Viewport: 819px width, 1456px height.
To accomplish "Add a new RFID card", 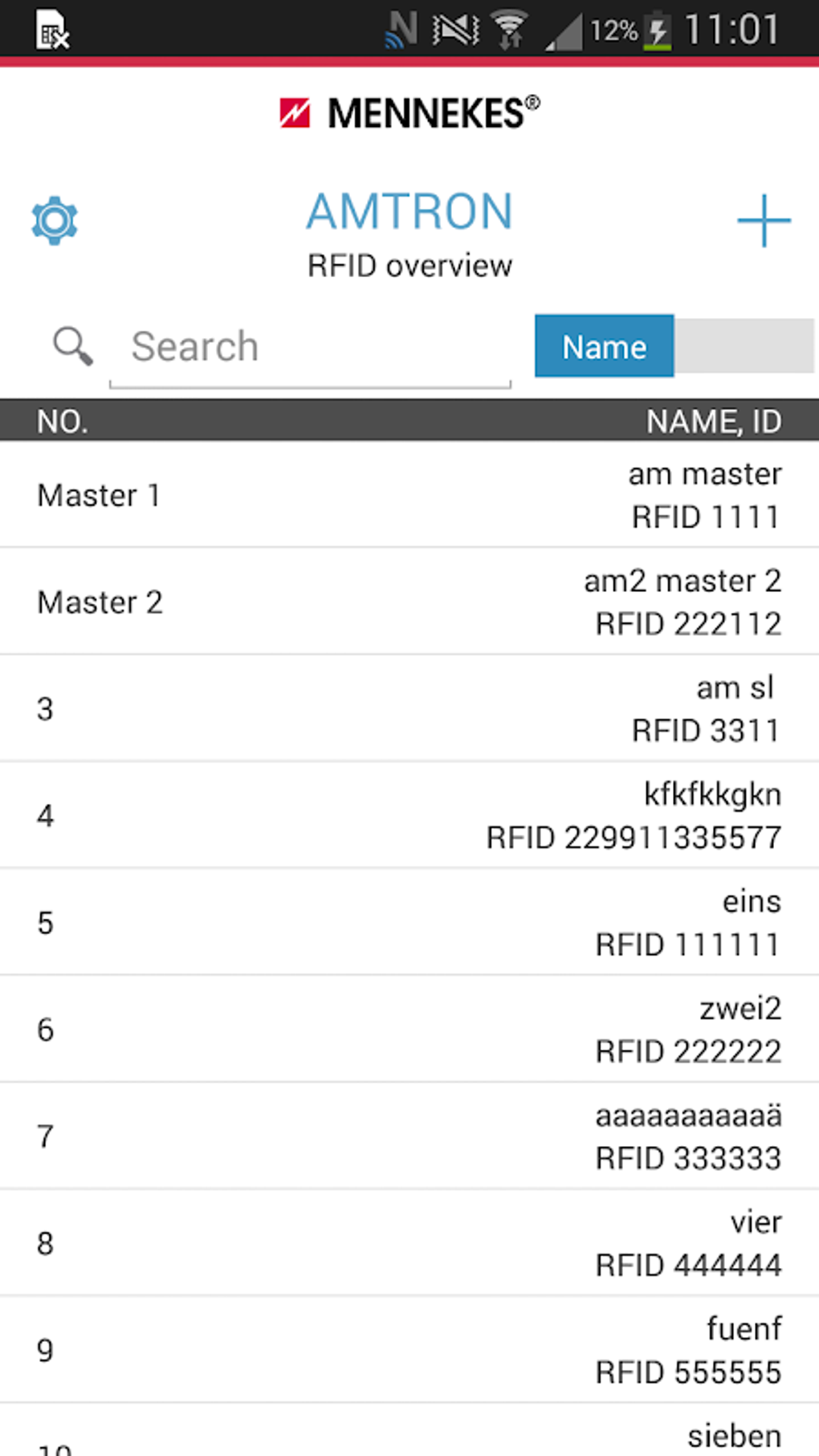I will coord(764,220).
